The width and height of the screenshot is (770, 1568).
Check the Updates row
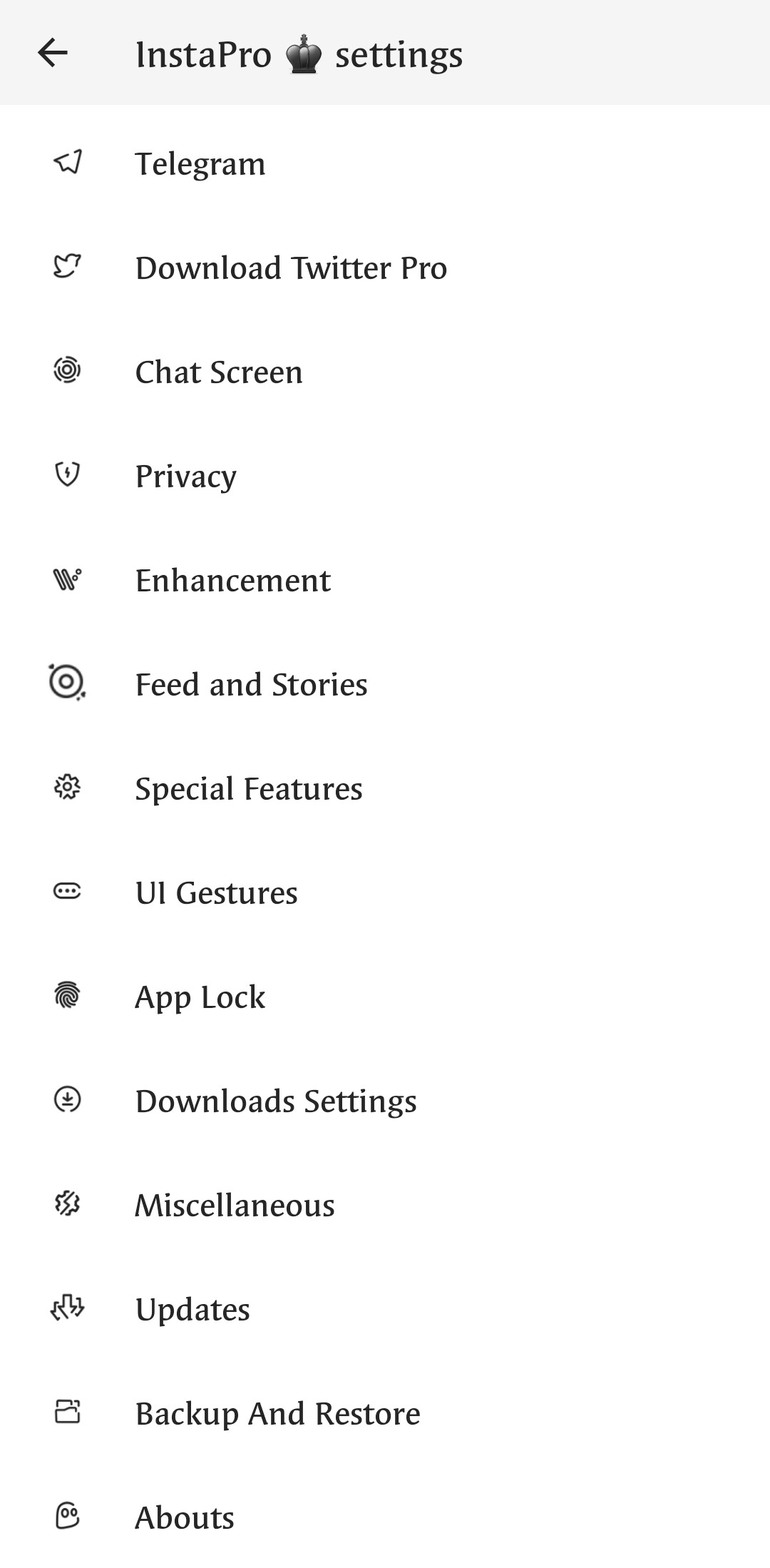click(385, 1309)
